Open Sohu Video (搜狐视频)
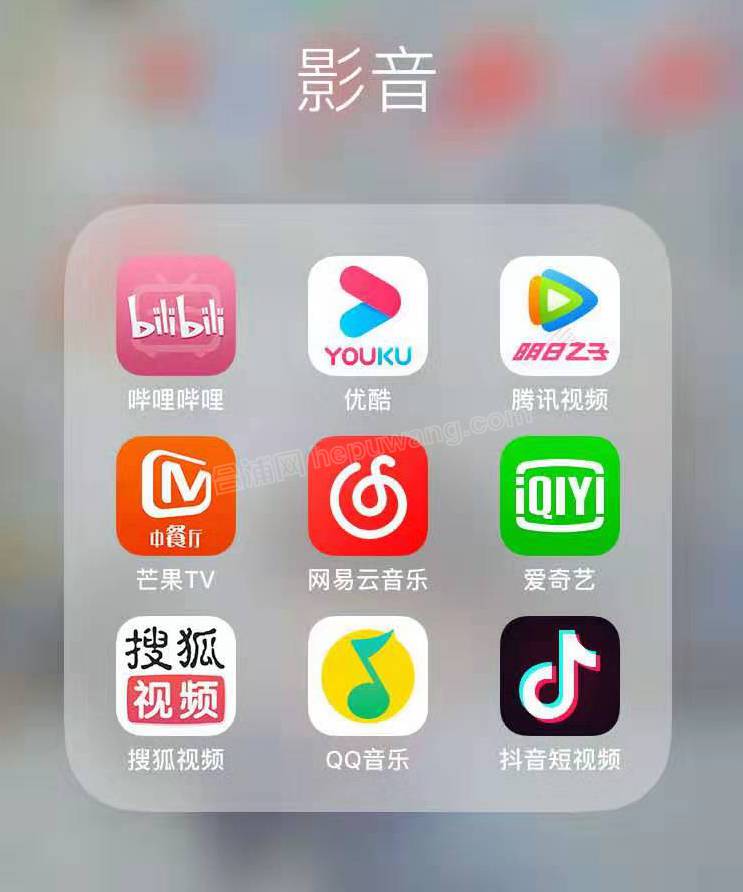 pos(176,676)
